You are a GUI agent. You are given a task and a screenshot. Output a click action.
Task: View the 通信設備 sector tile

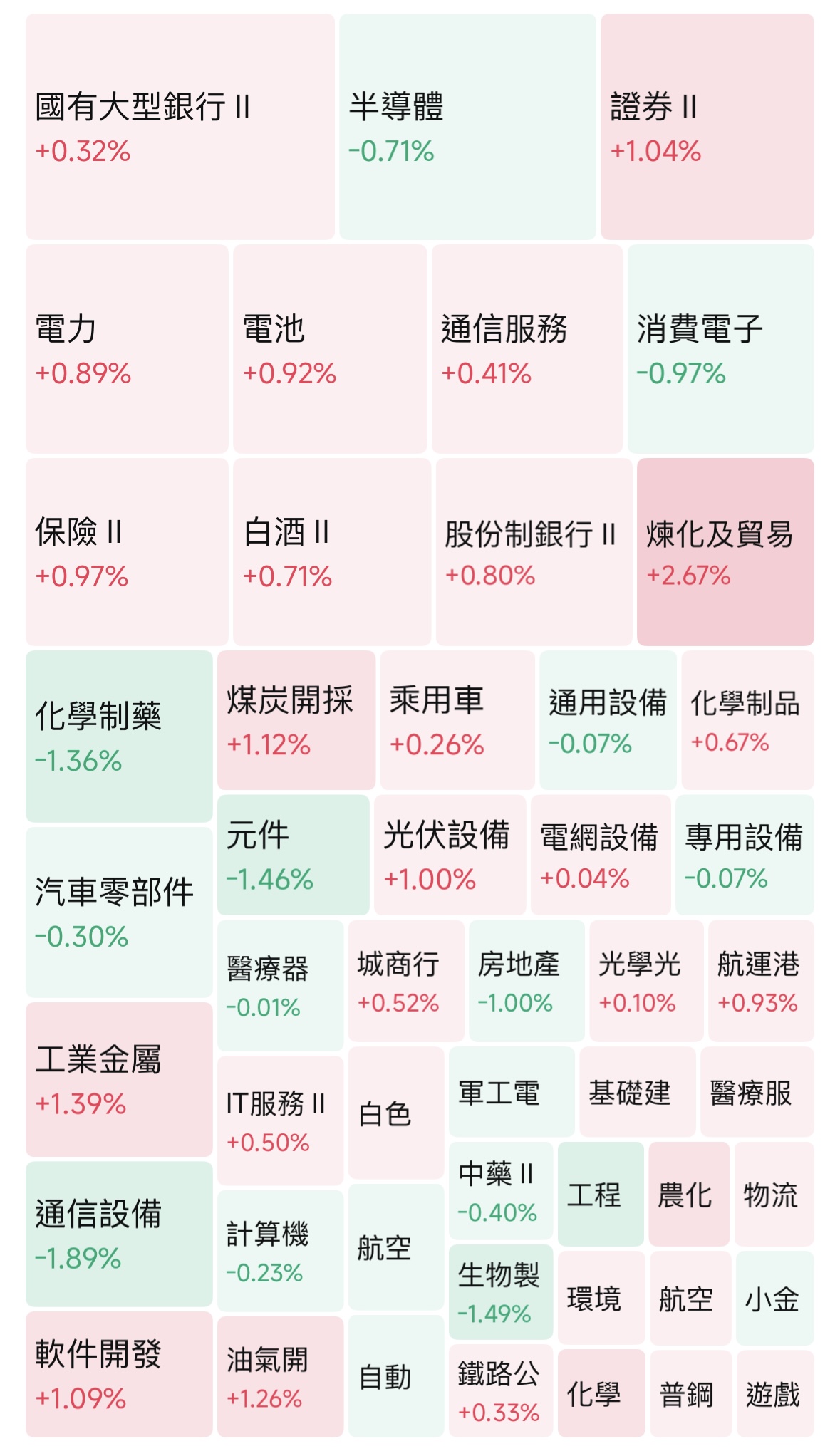(x=119, y=1234)
